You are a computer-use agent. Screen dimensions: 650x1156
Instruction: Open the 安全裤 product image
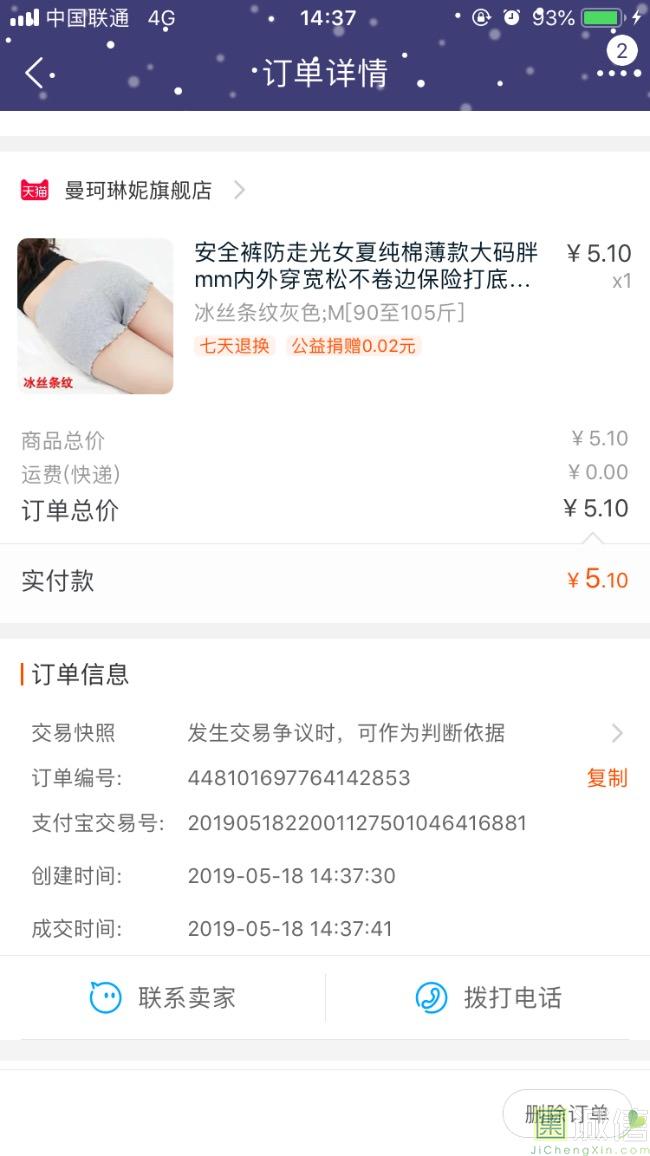pyautogui.click(x=95, y=316)
